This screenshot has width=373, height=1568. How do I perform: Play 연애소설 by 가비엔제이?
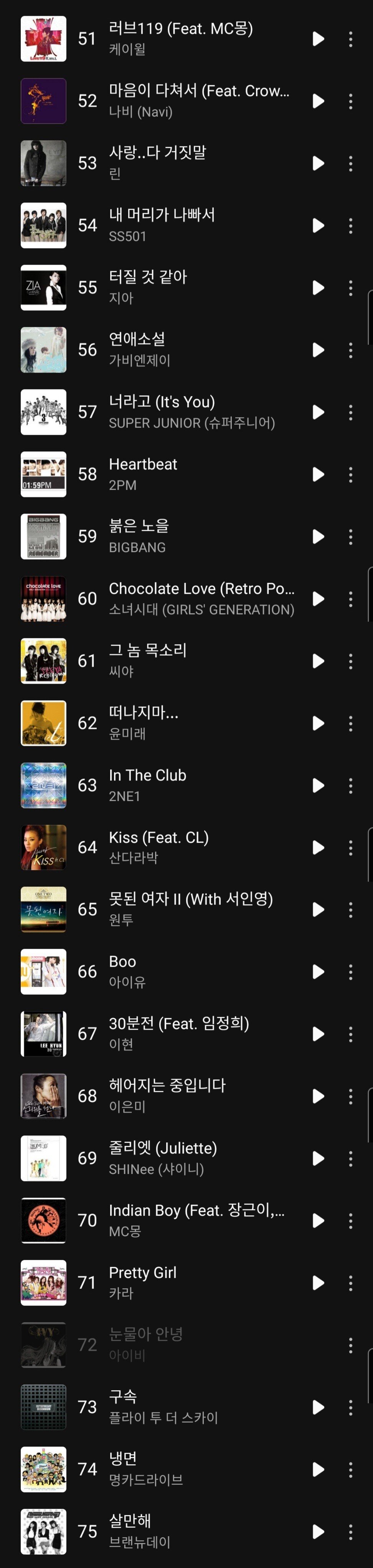318,350
